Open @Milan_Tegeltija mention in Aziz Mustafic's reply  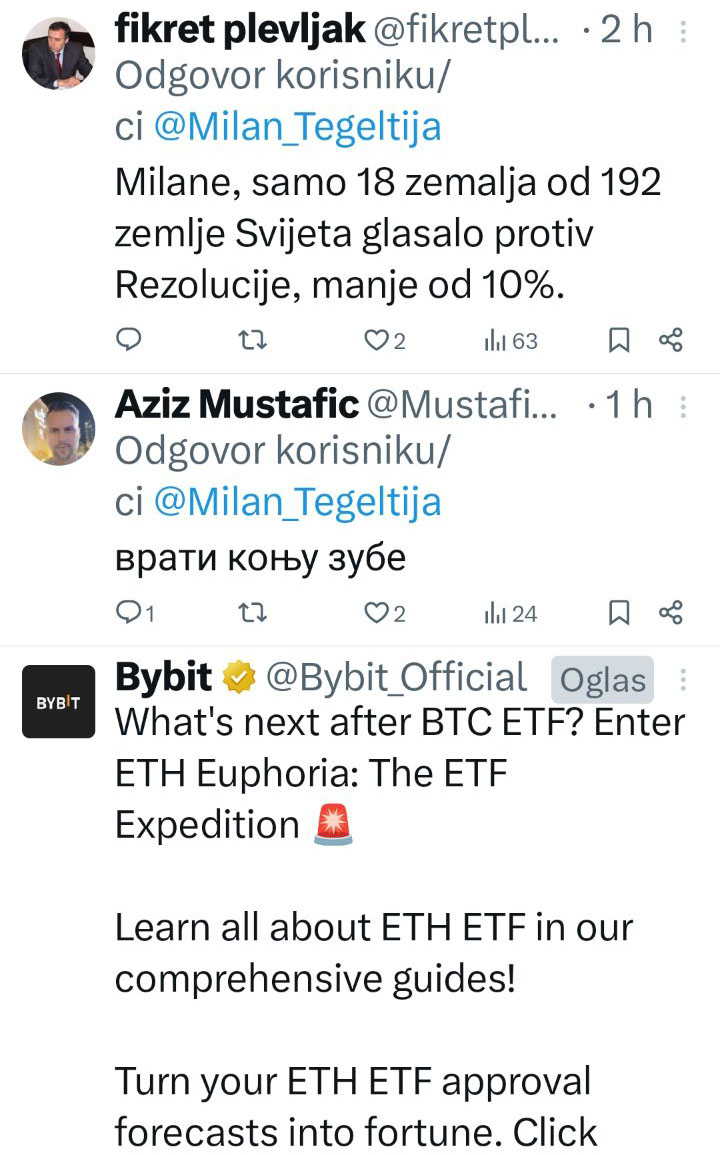click(297, 502)
